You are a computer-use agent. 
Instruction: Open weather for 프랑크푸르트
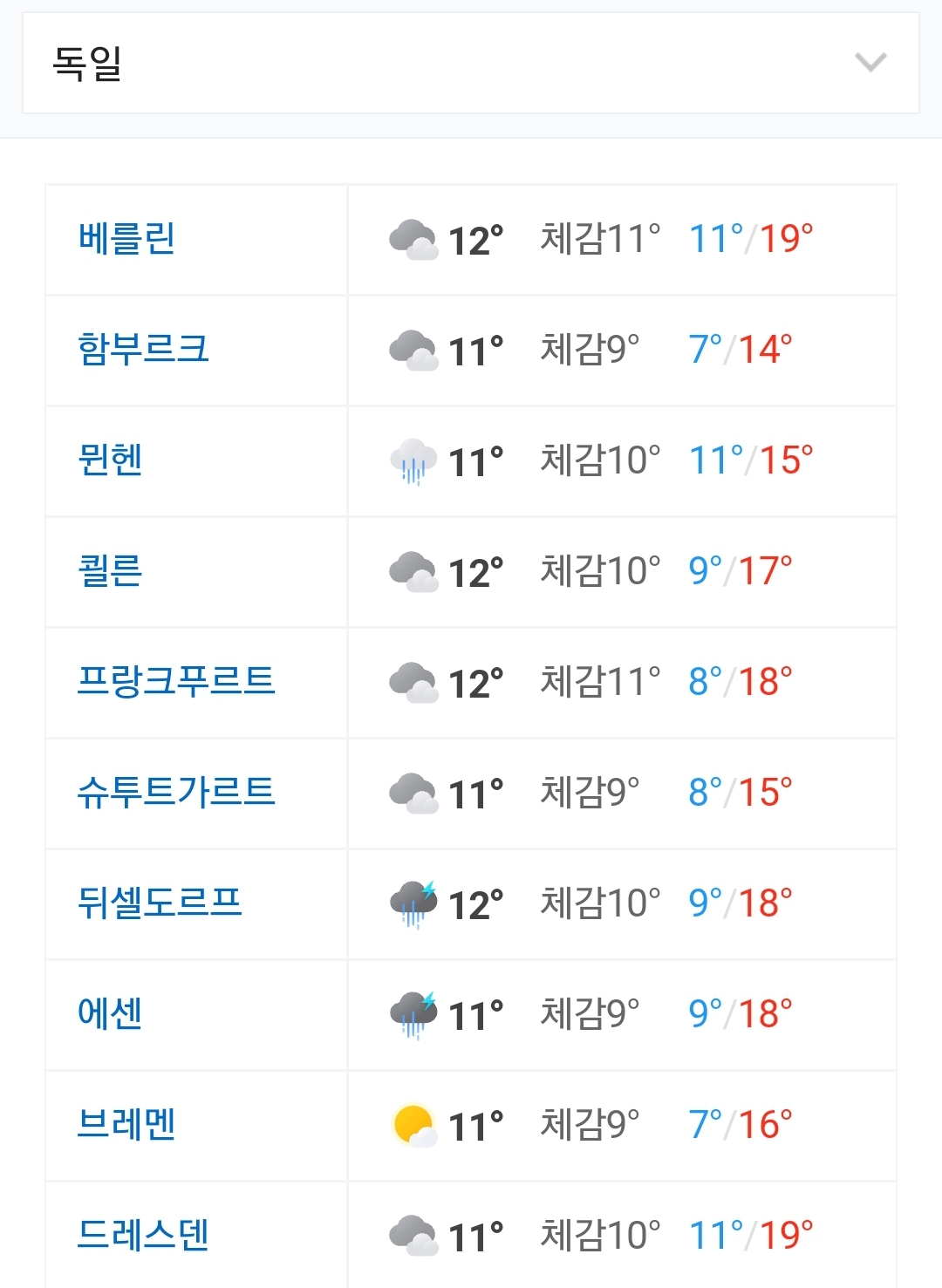tap(176, 682)
